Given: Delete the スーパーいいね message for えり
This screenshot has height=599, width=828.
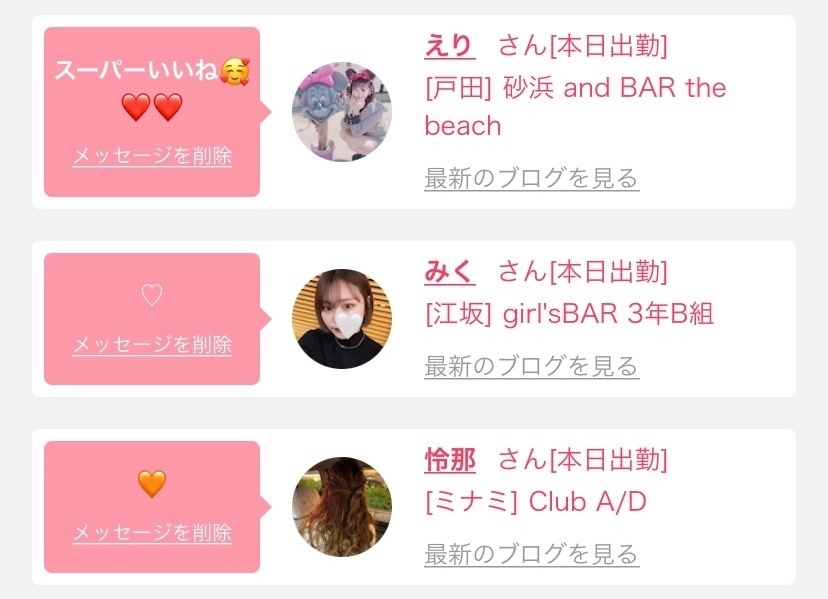Looking at the screenshot, I should tap(152, 156).
